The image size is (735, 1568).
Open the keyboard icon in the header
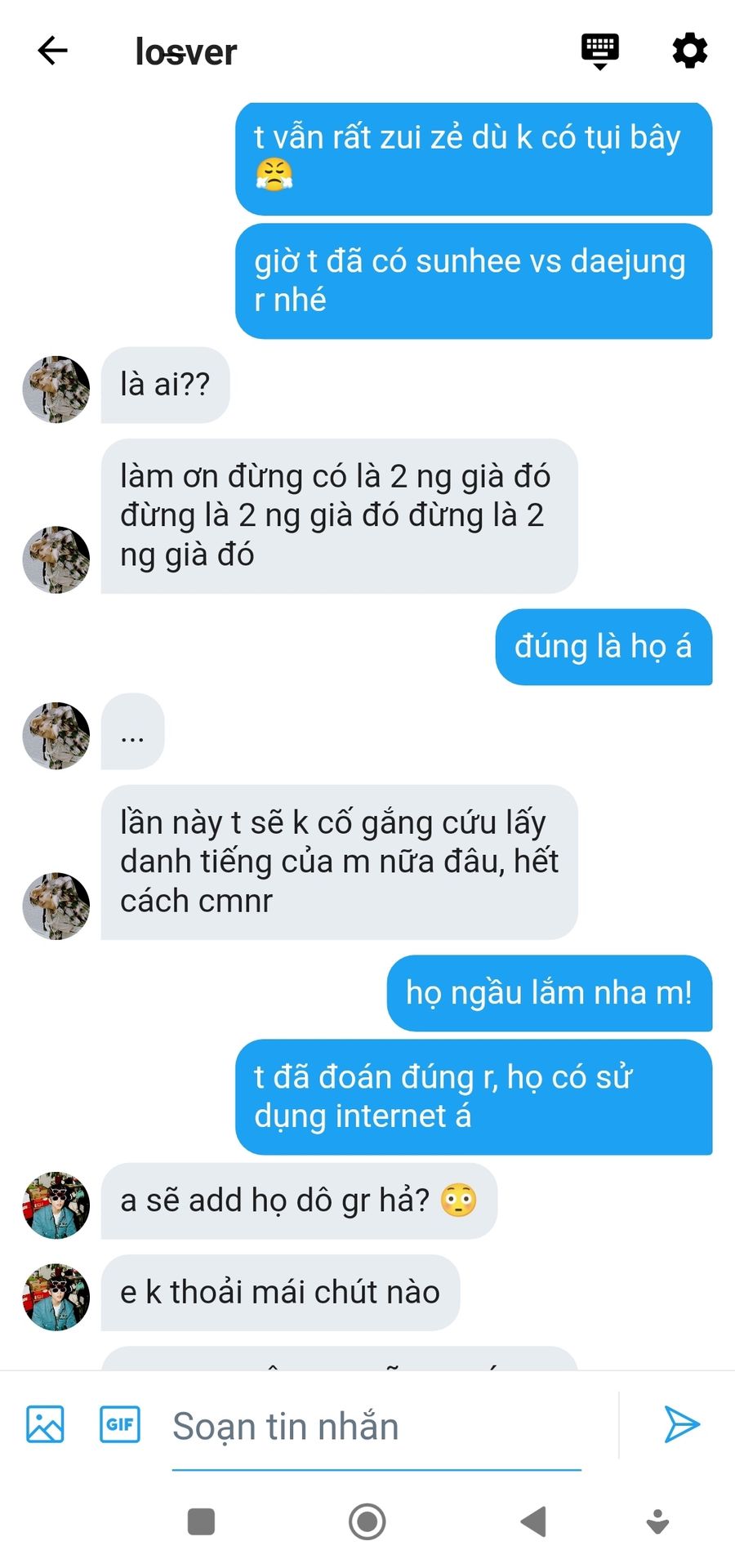click(x=599, y=51)
